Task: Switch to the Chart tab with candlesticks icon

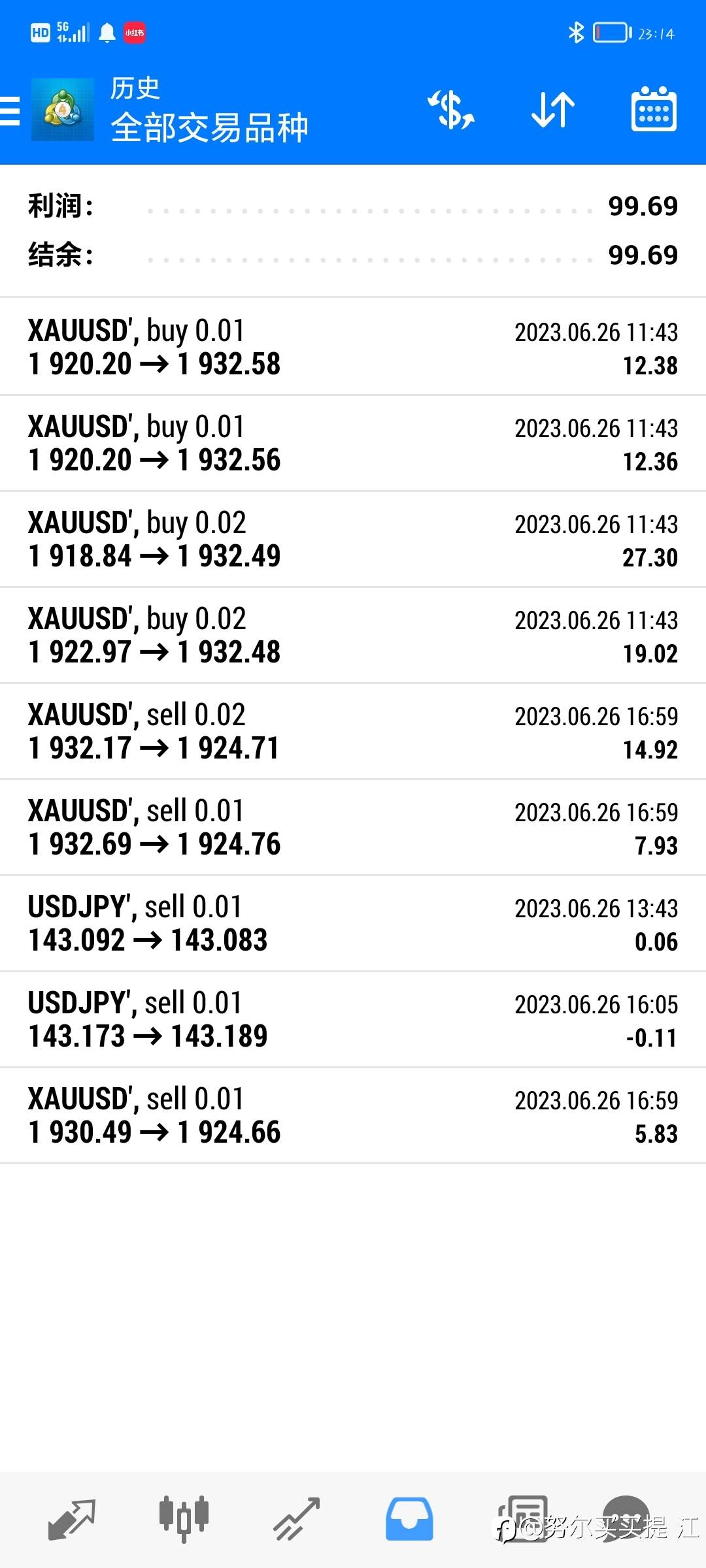Action: point(184,1520)
